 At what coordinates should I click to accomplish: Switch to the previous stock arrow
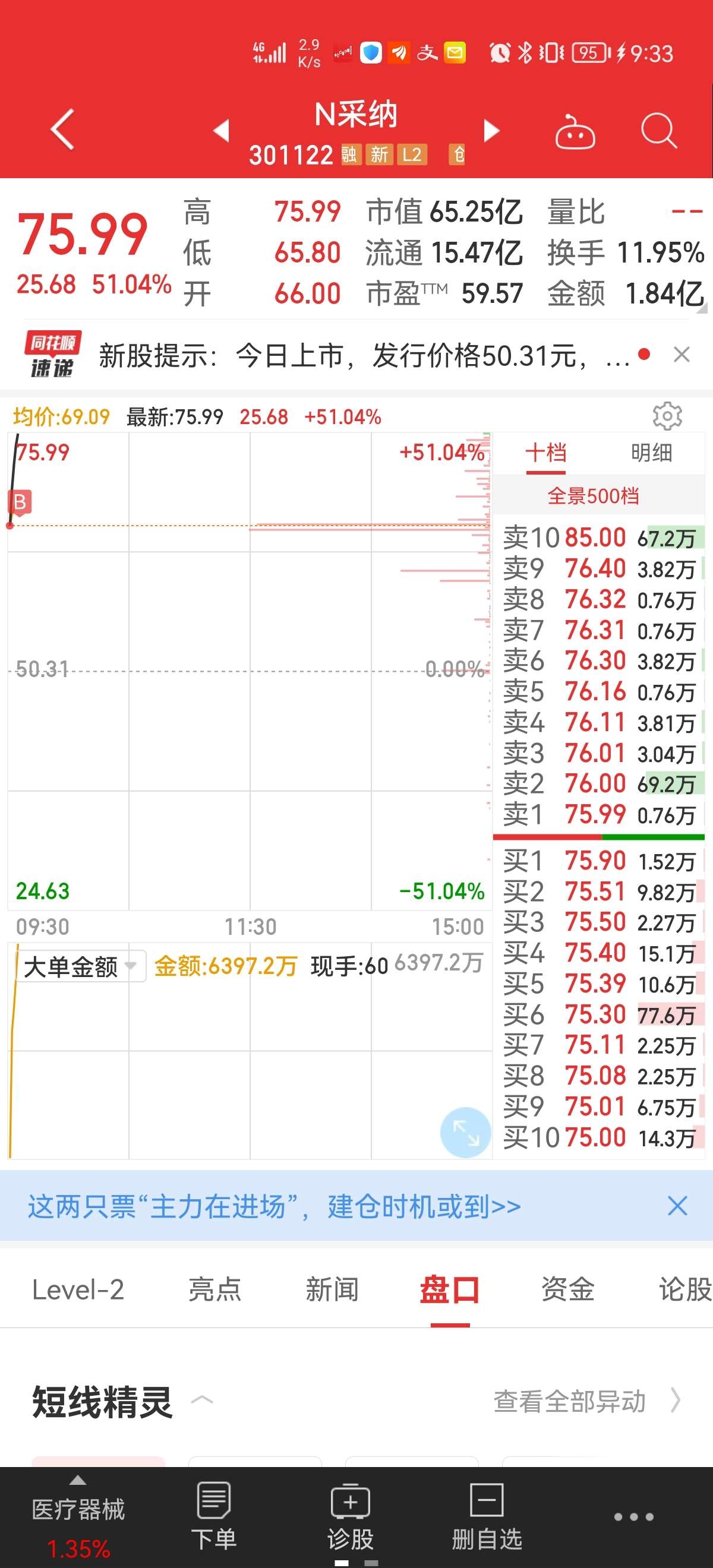(x=221, y=130)
